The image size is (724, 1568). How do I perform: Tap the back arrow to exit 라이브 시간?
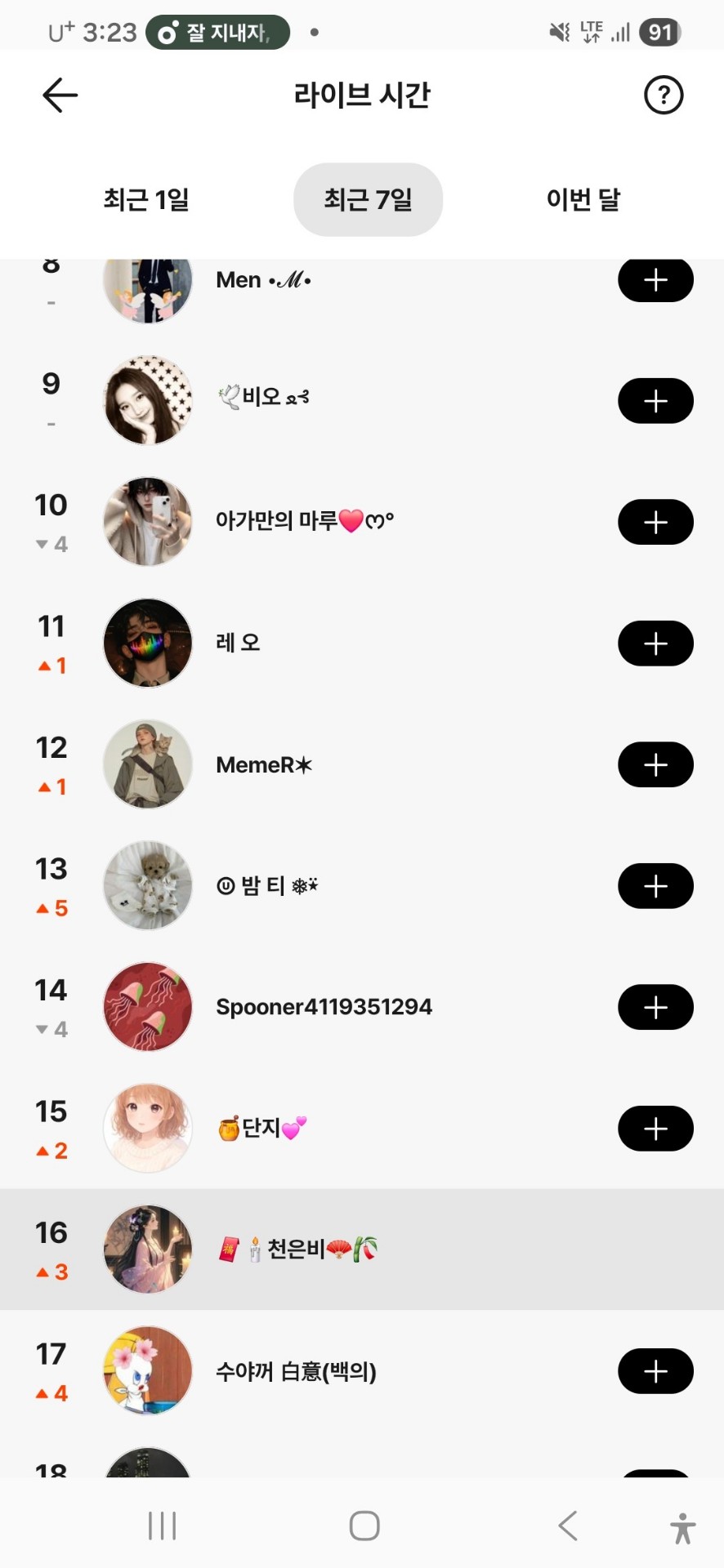[58, 95]
